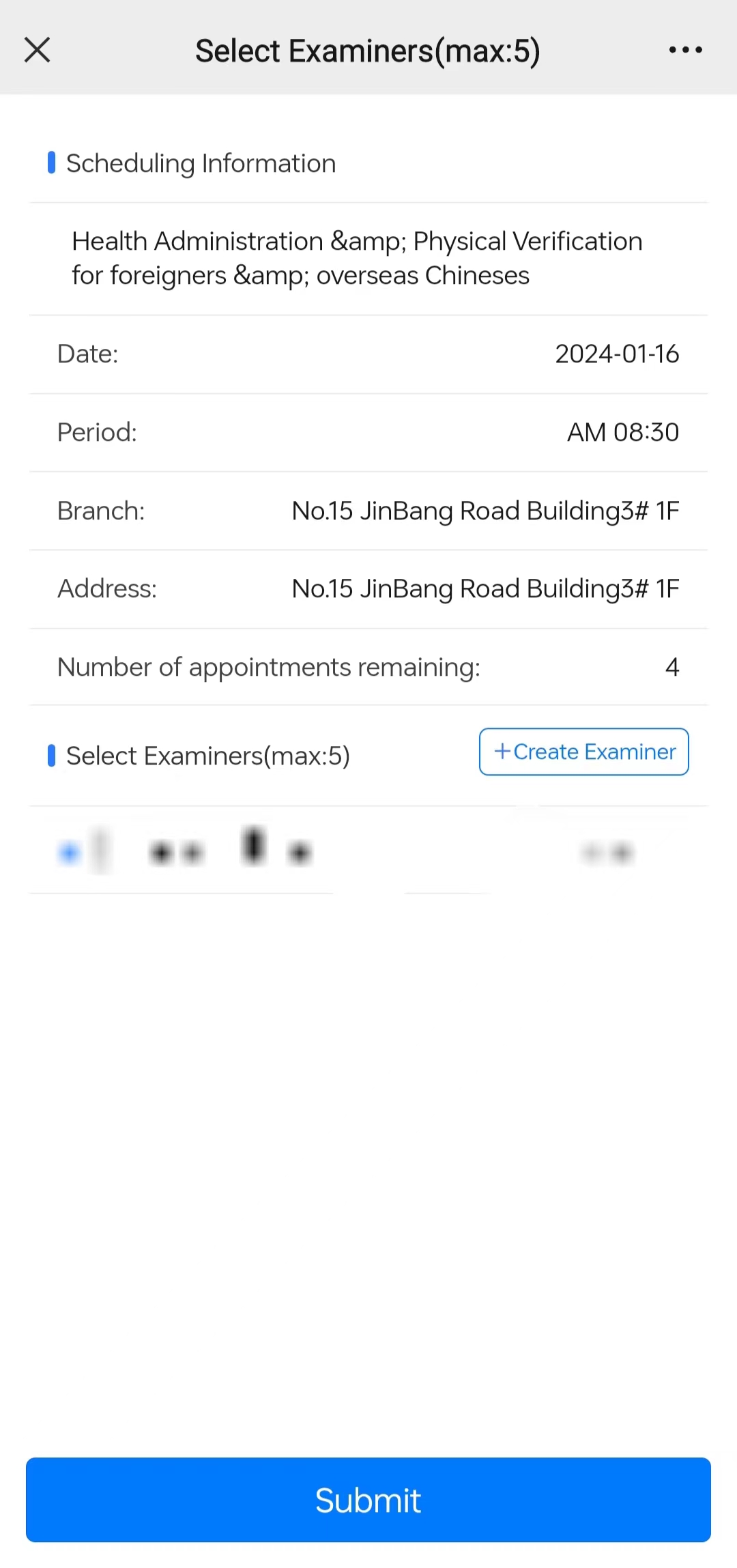Select the blurred examiner entry
Viewport: 737px width, 1568px height.
pyautogui.click(x=70, y=853)
